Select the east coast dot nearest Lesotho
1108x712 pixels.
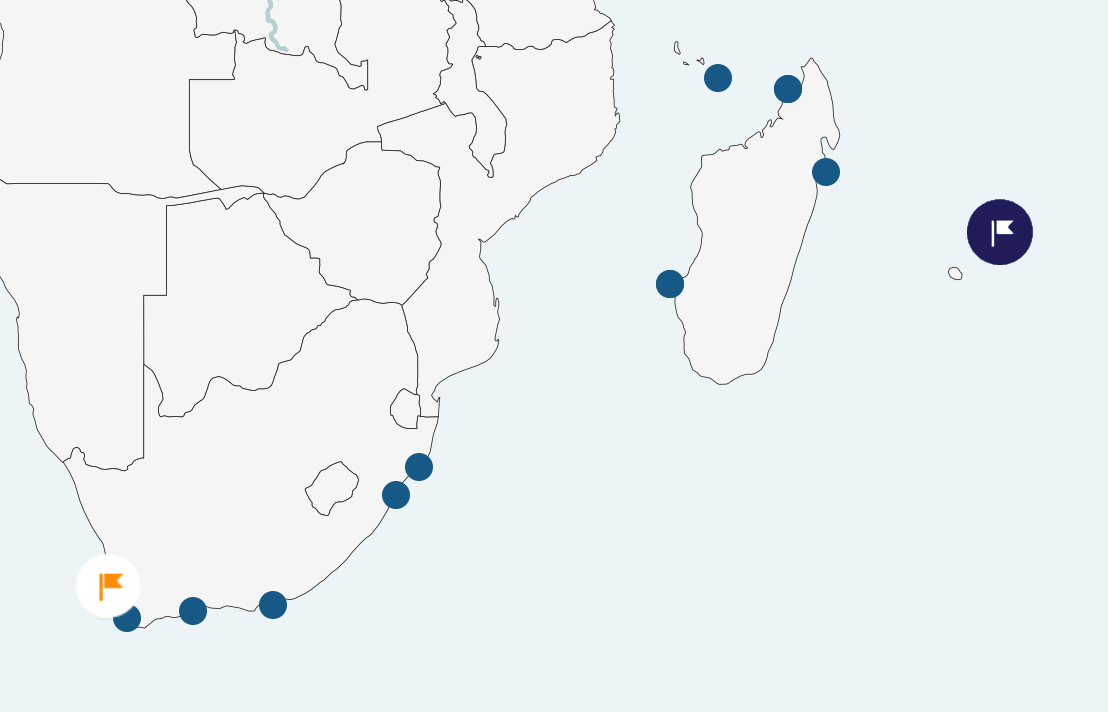click(396, 495)
